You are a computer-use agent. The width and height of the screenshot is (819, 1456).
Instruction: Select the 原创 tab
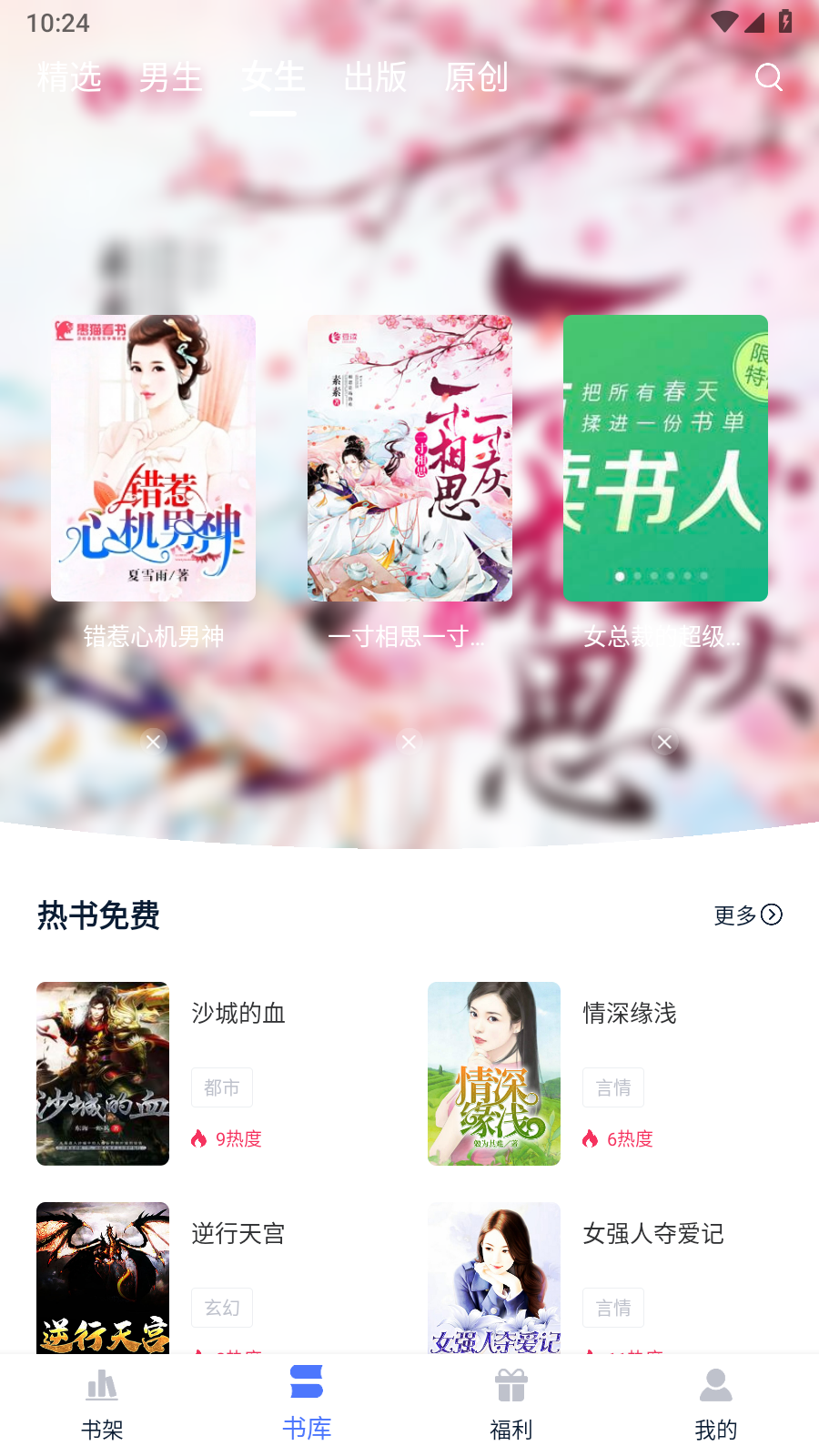point(477,77)
